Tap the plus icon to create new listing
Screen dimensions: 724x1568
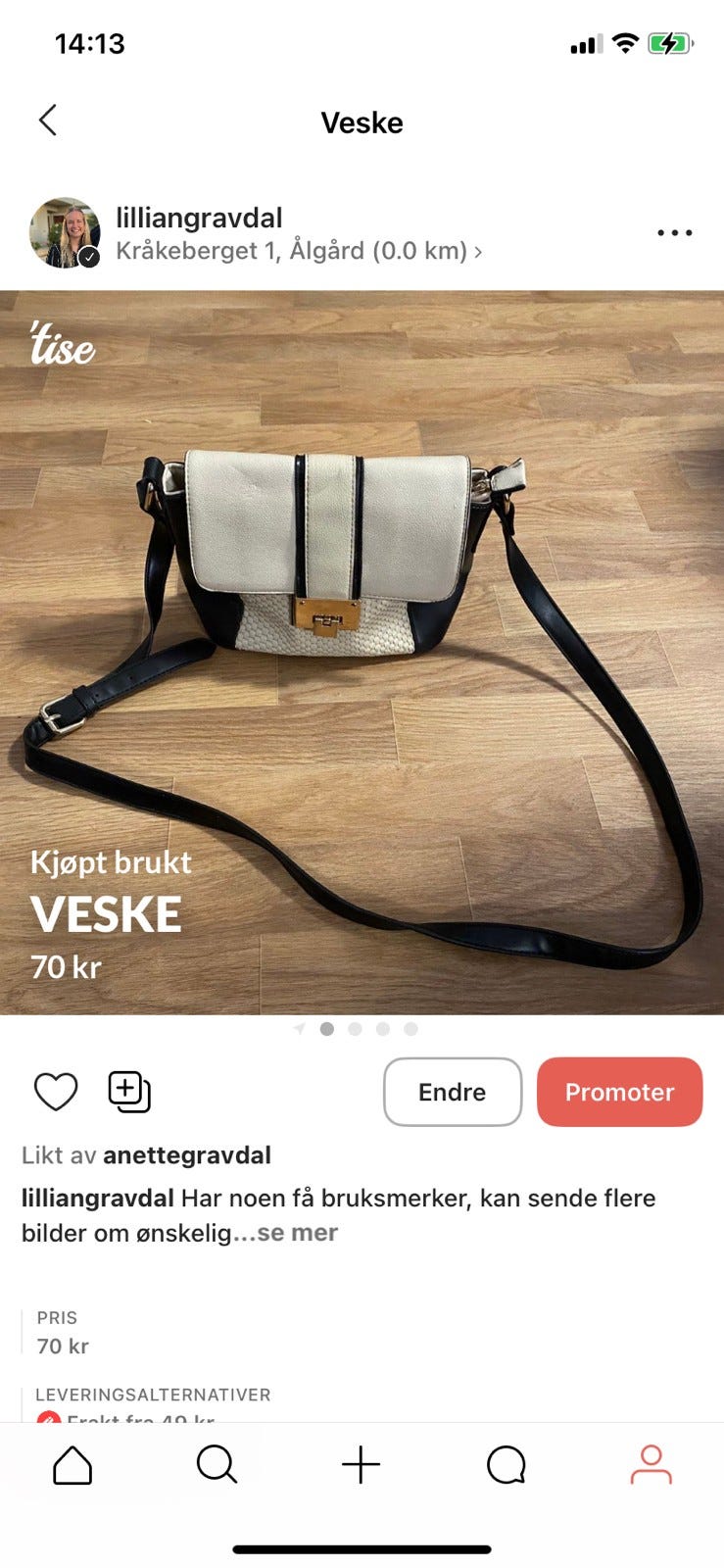[362, 1463]
